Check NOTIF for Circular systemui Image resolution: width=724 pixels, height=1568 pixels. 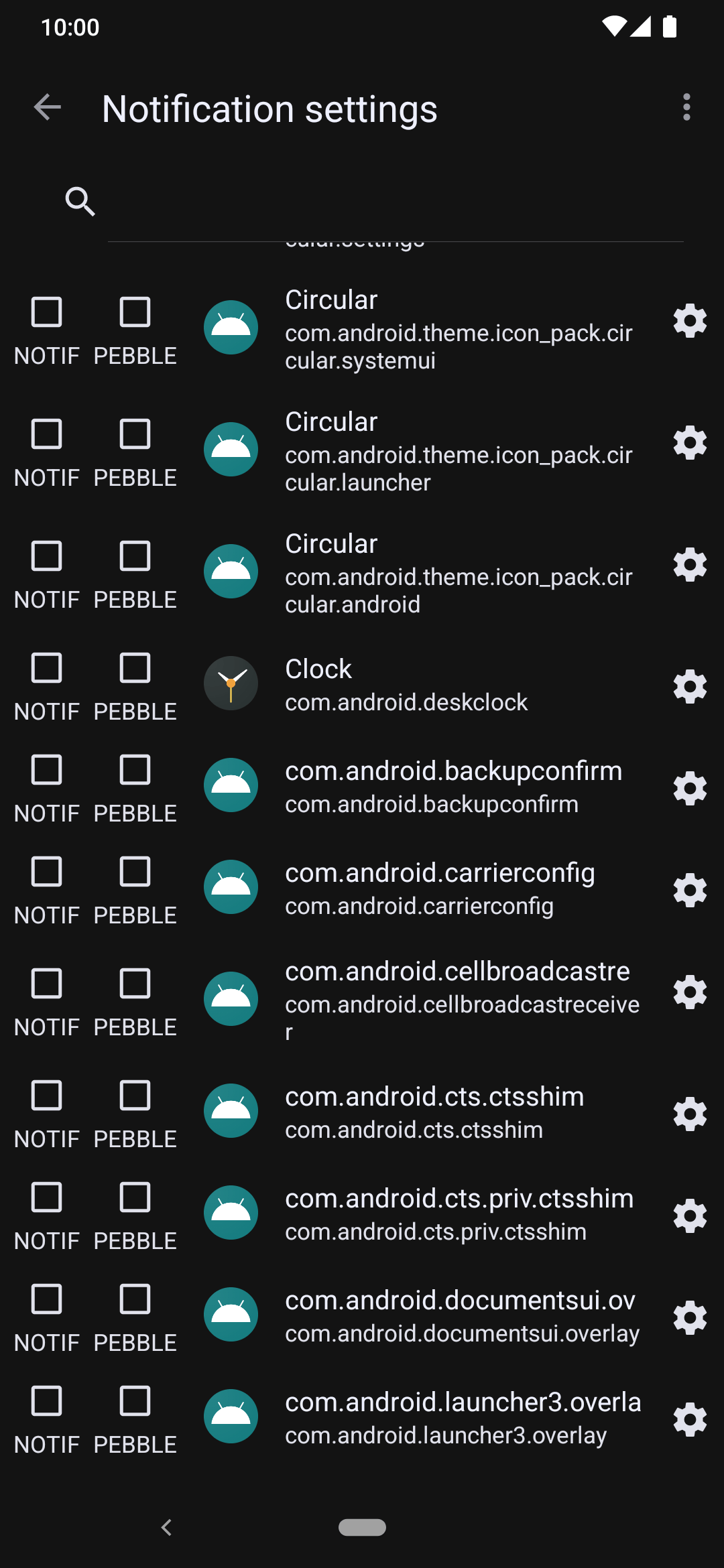point(46,312)
